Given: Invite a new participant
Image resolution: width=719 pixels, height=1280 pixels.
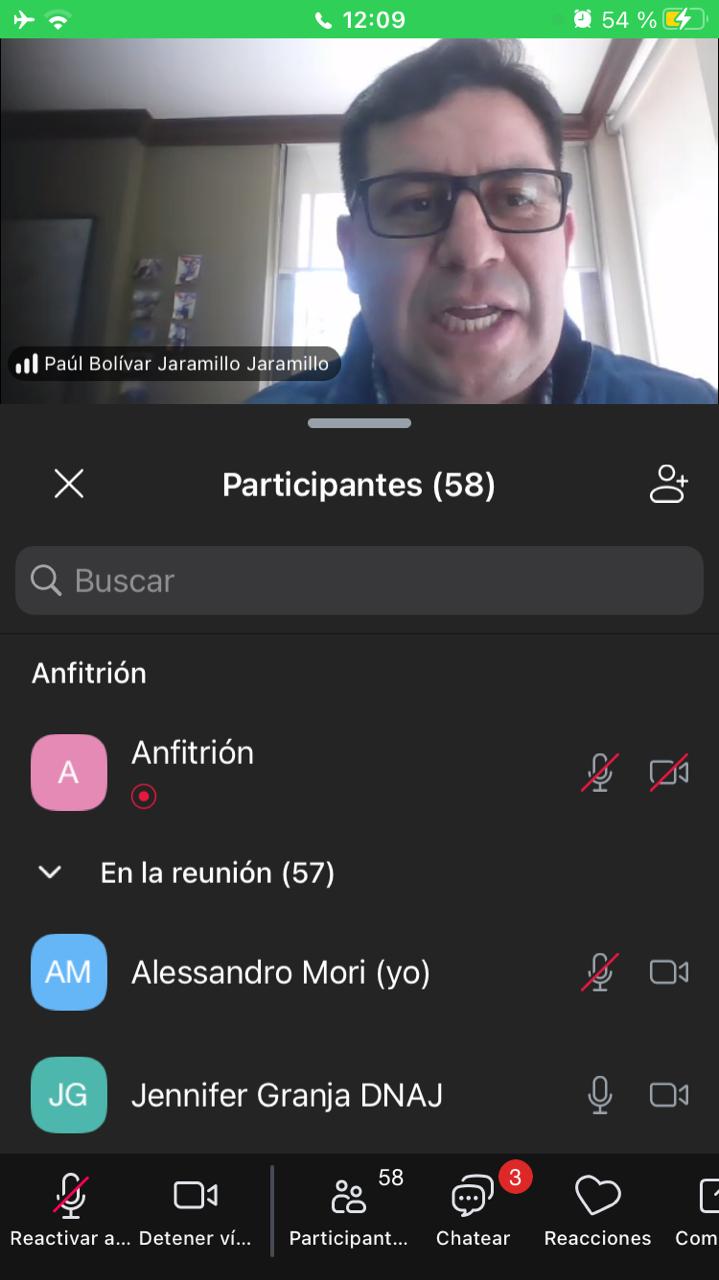Looking at the screenshot, I should 668,485.
